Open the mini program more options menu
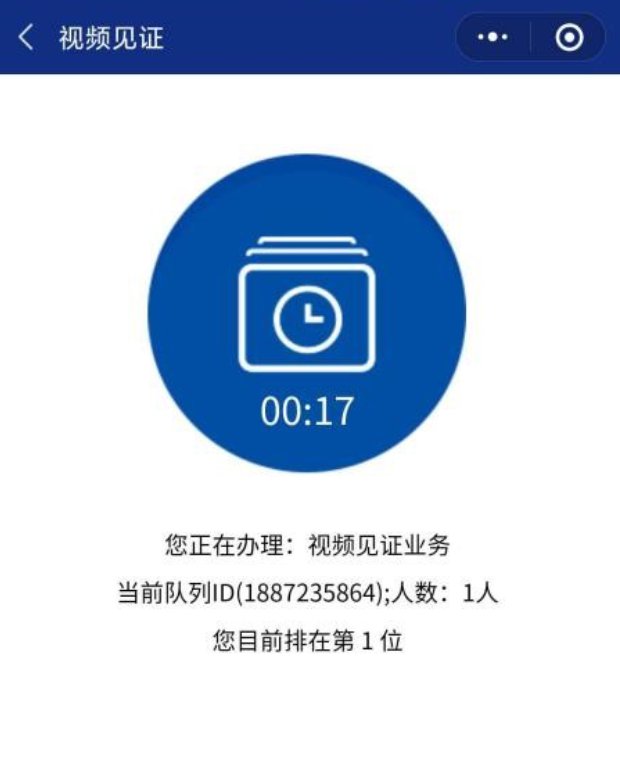620x763 pixels. [x=493, y=38]
